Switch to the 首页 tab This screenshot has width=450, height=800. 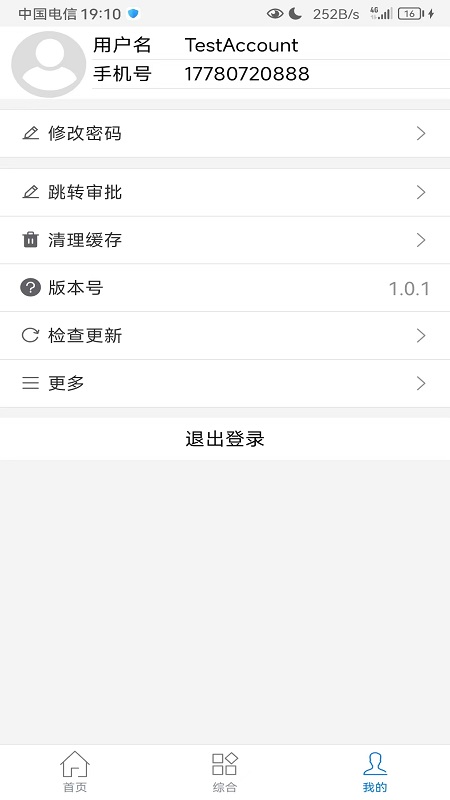pyautogui.click(x=75, y=771)
